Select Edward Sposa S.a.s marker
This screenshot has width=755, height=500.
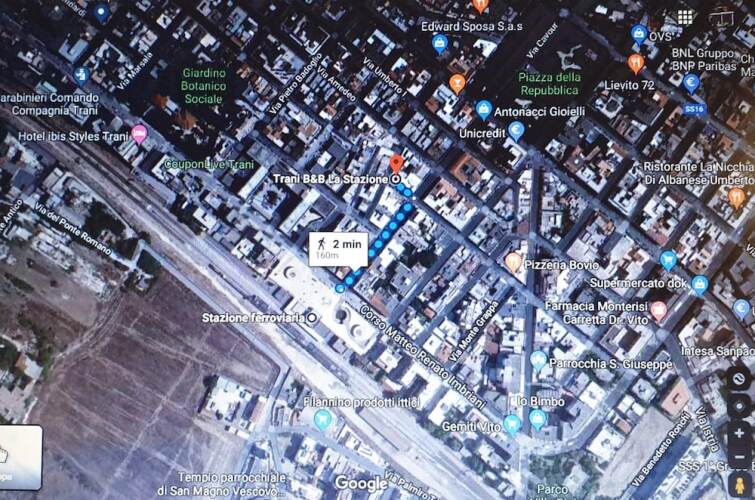(x=439, y=43)
